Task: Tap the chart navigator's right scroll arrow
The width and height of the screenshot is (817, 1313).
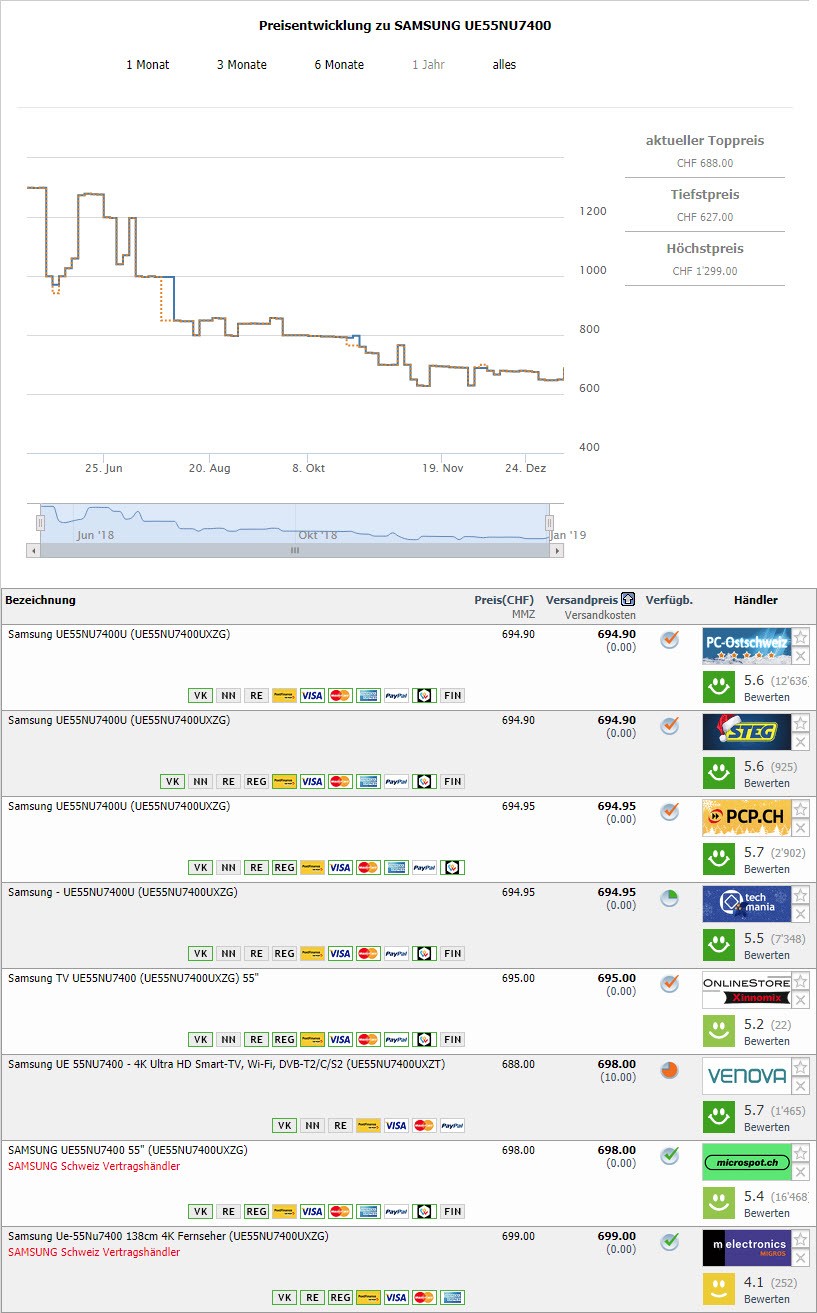Action: click(x=557, y=550)
